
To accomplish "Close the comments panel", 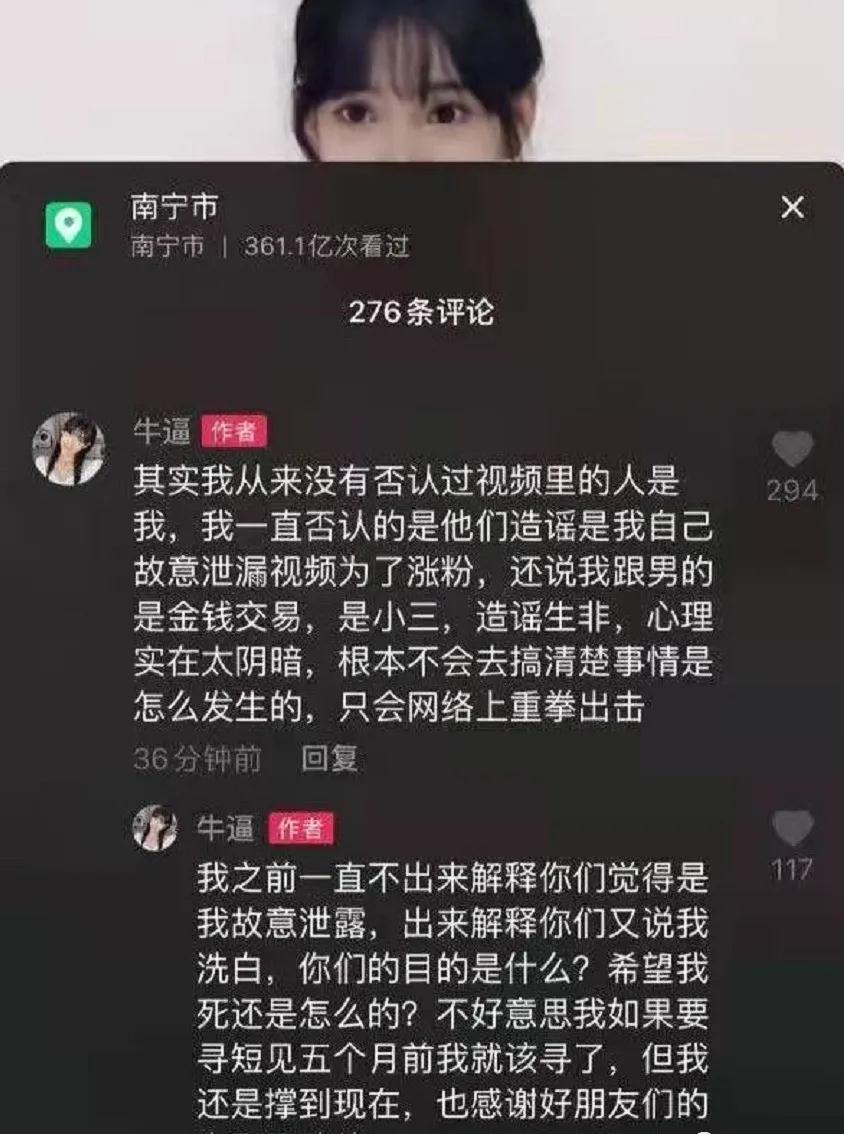I will click(x=792, y=208).
